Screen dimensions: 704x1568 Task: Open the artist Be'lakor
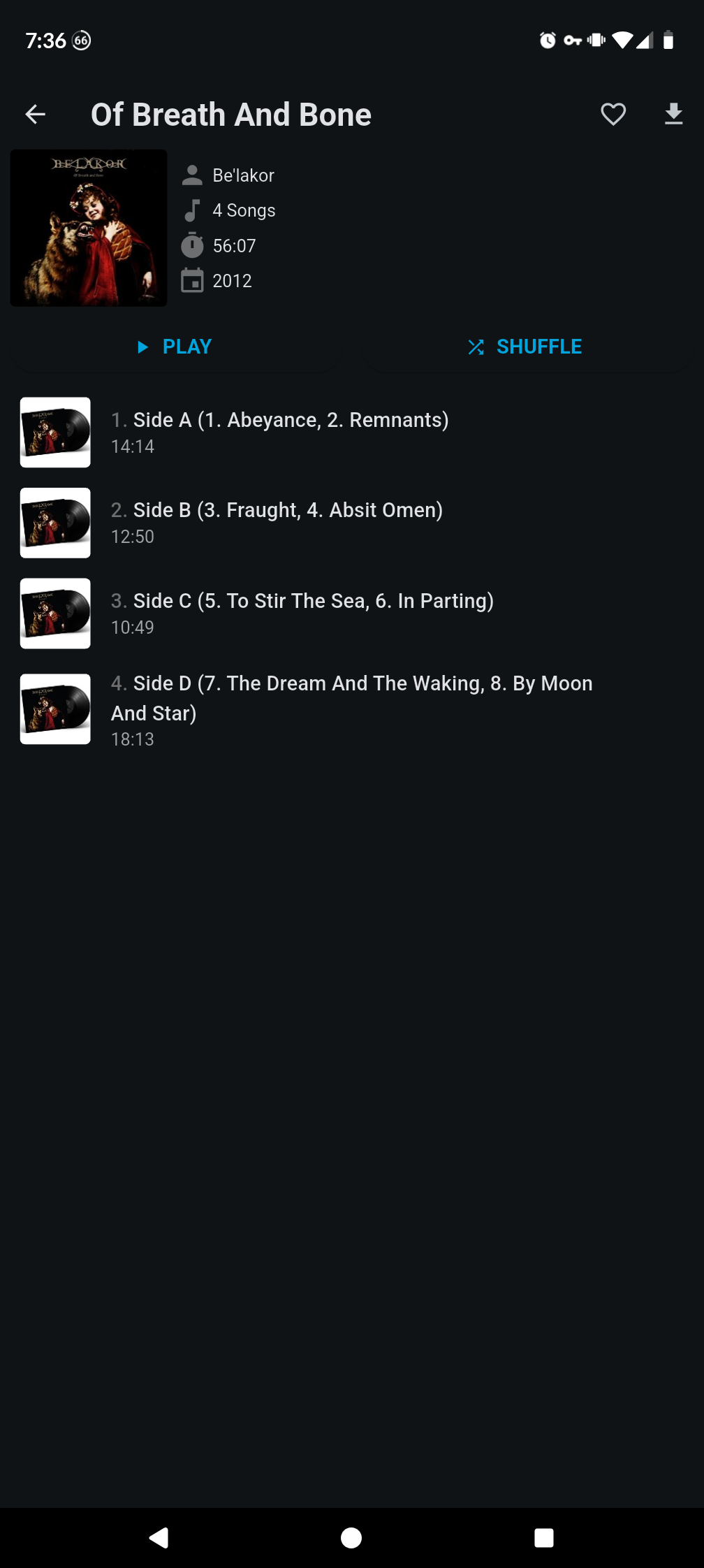click(242, 175)
